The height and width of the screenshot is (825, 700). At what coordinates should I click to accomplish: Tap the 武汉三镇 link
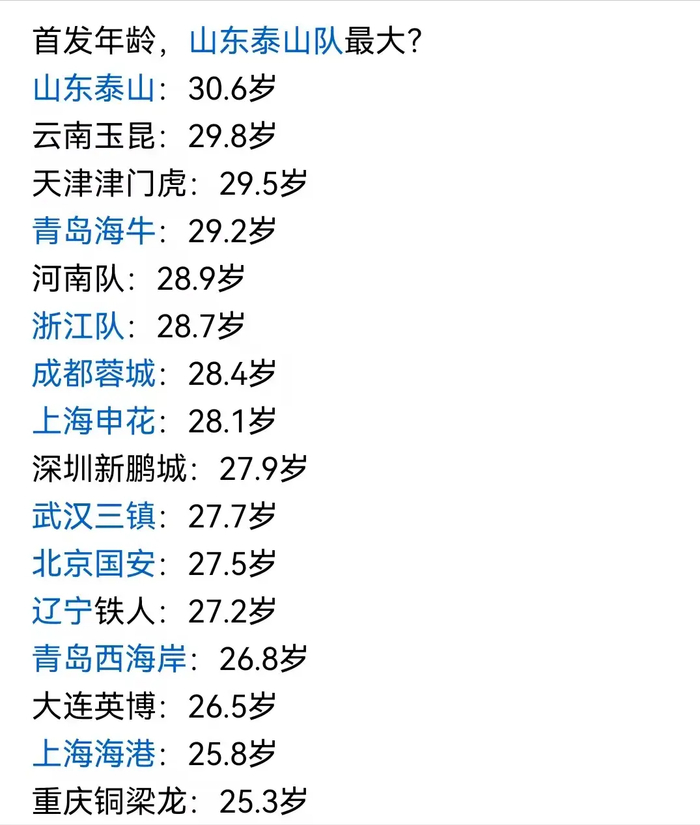pyautogui.click(x=94, y=516)
